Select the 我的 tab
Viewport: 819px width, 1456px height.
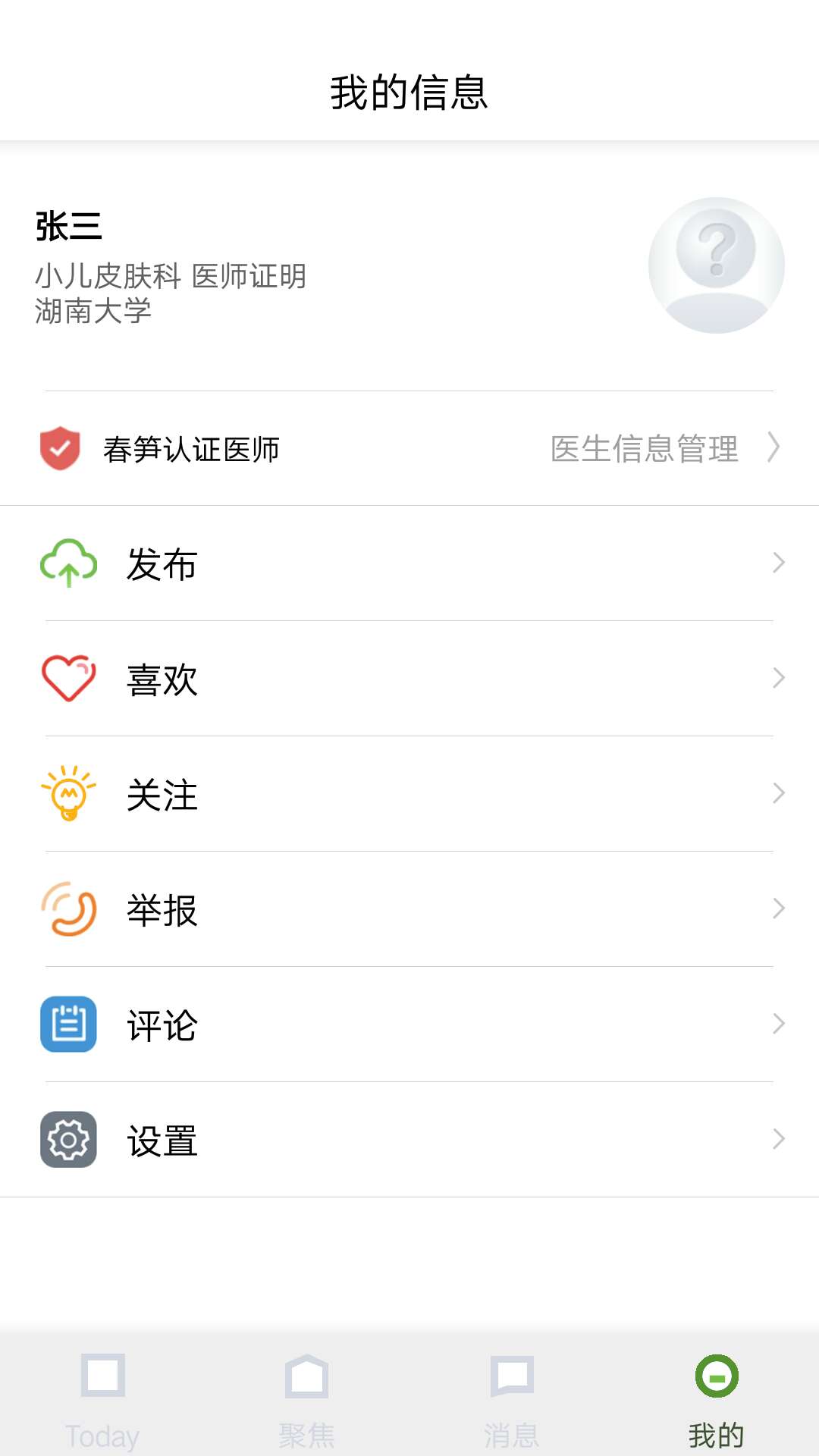tap(717, 1399)
